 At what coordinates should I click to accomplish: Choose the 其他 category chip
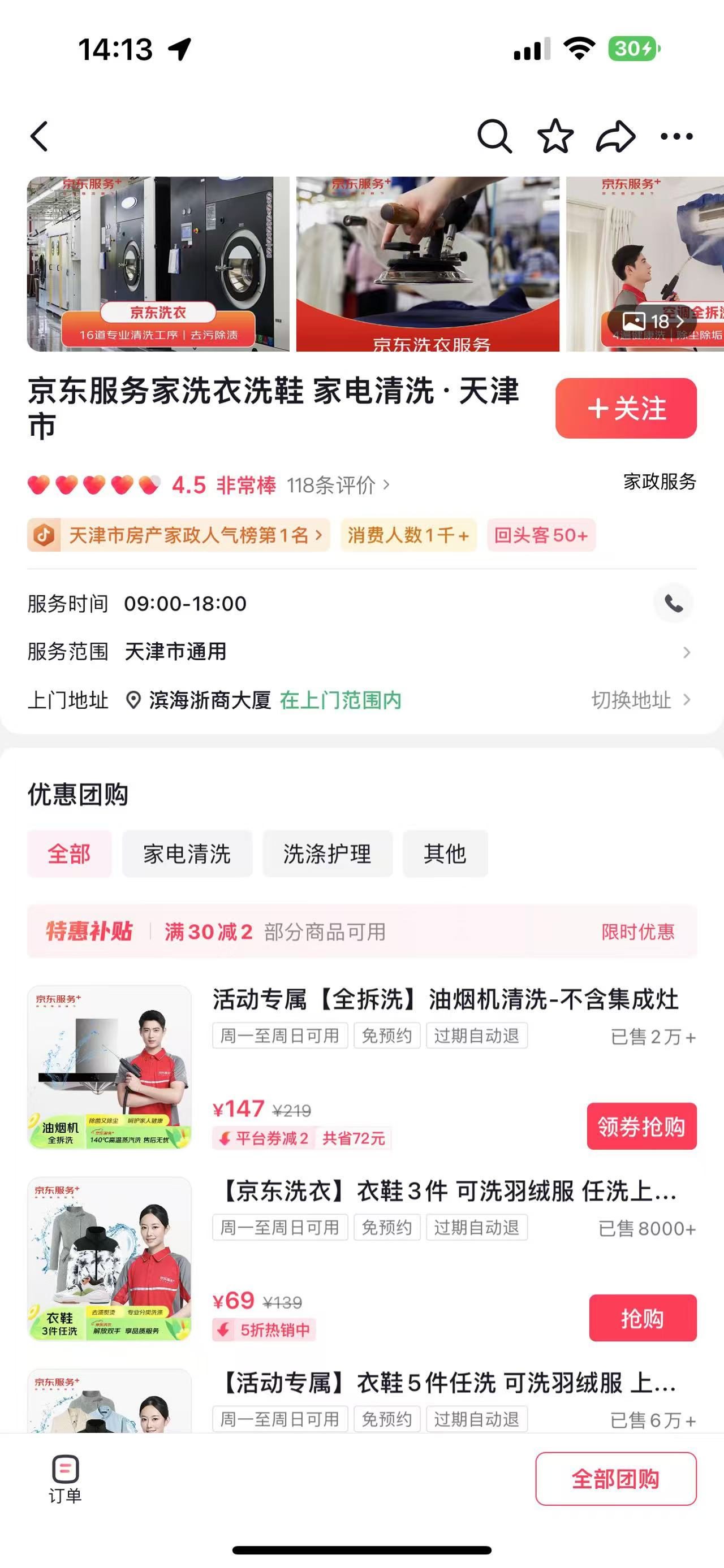point(445,854)
